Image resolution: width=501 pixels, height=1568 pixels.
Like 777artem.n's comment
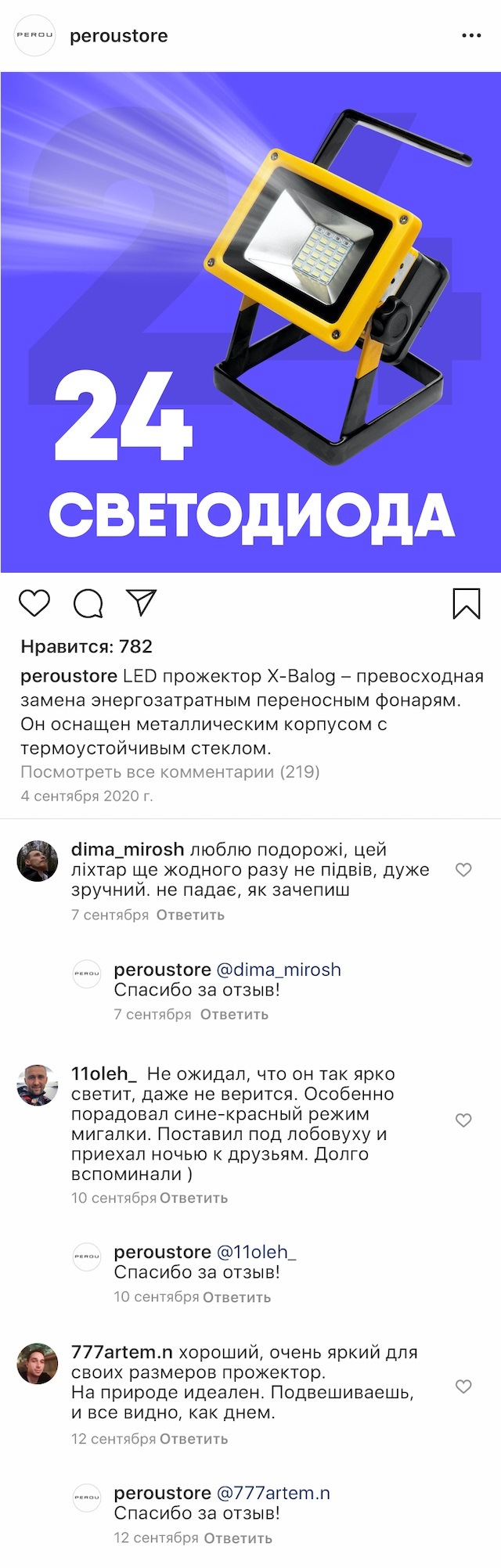point(463,1386)
